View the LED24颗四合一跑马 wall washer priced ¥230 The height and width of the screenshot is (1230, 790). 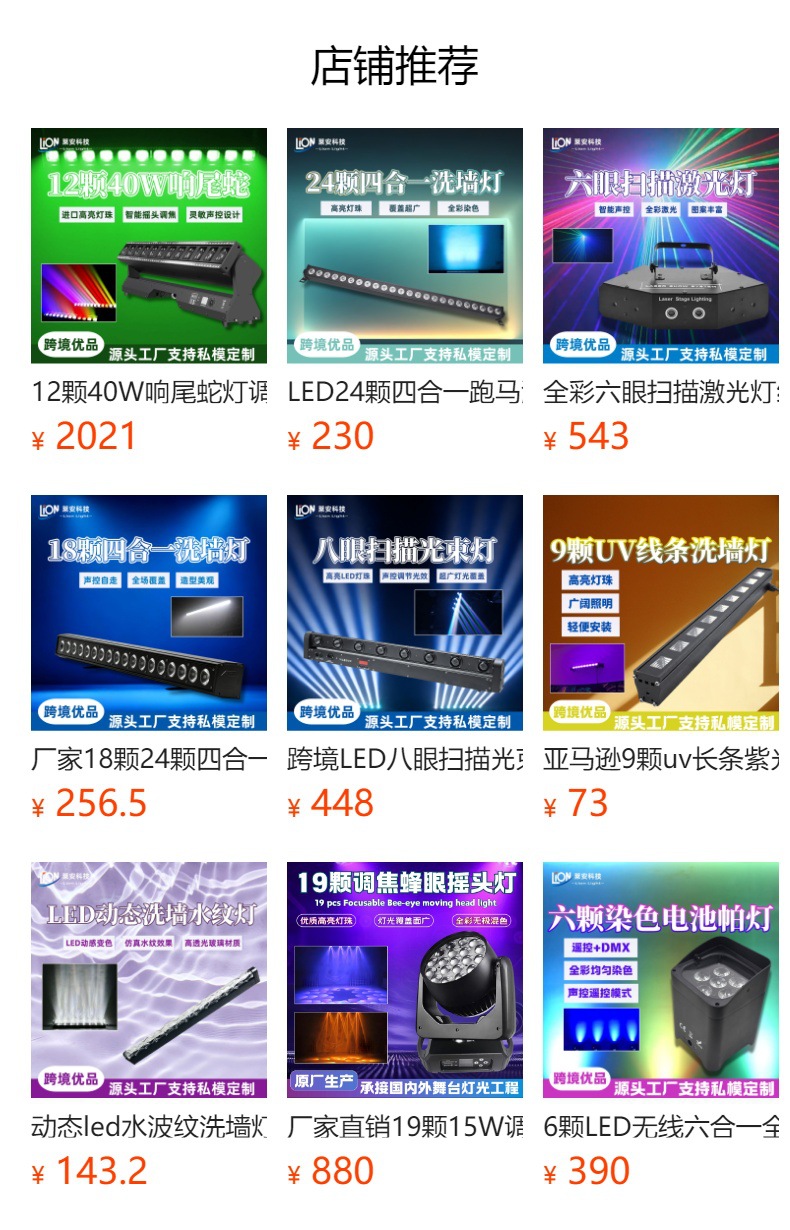pos(405,246)
